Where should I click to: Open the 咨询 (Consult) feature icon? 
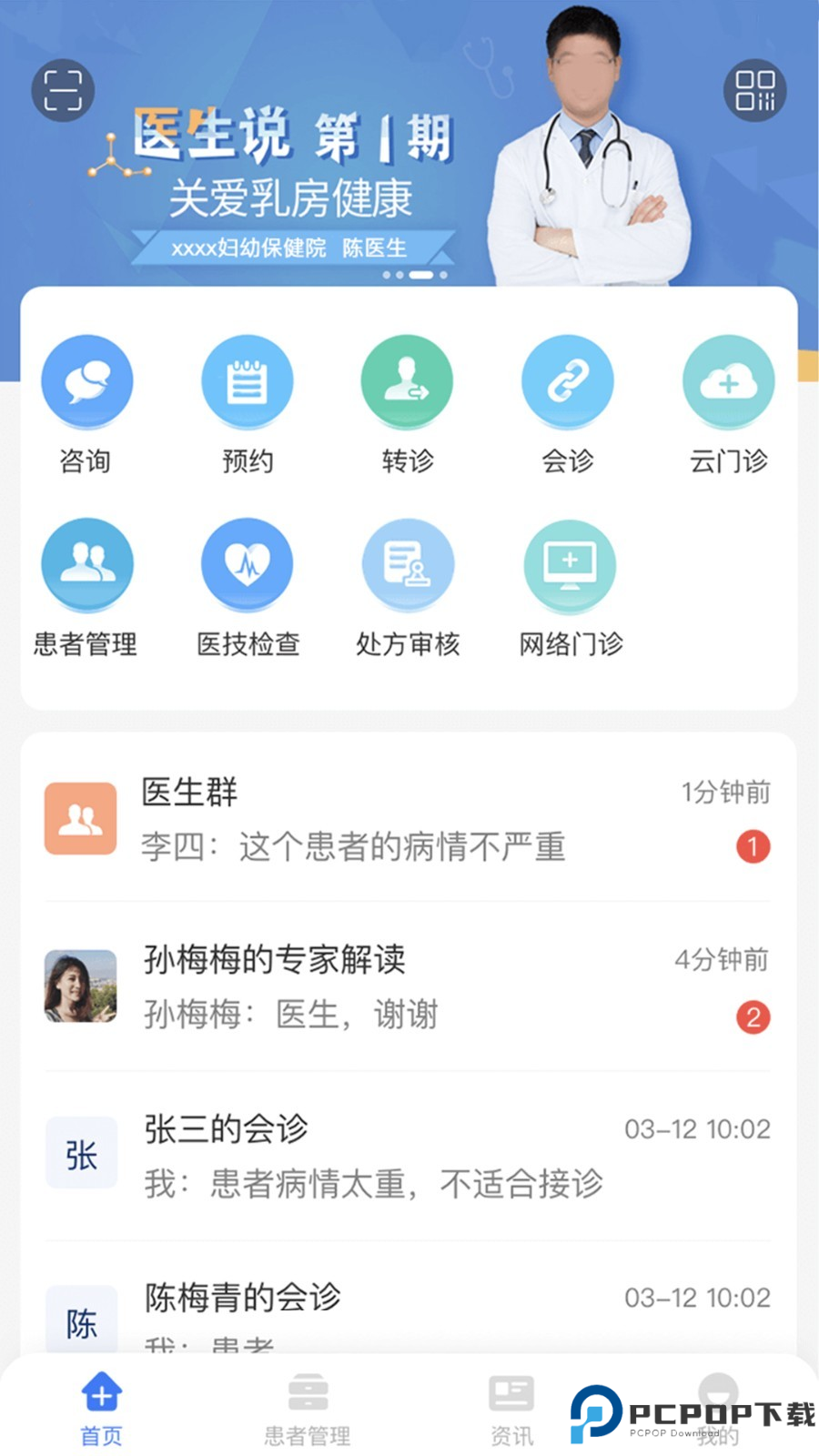(87, 380)
